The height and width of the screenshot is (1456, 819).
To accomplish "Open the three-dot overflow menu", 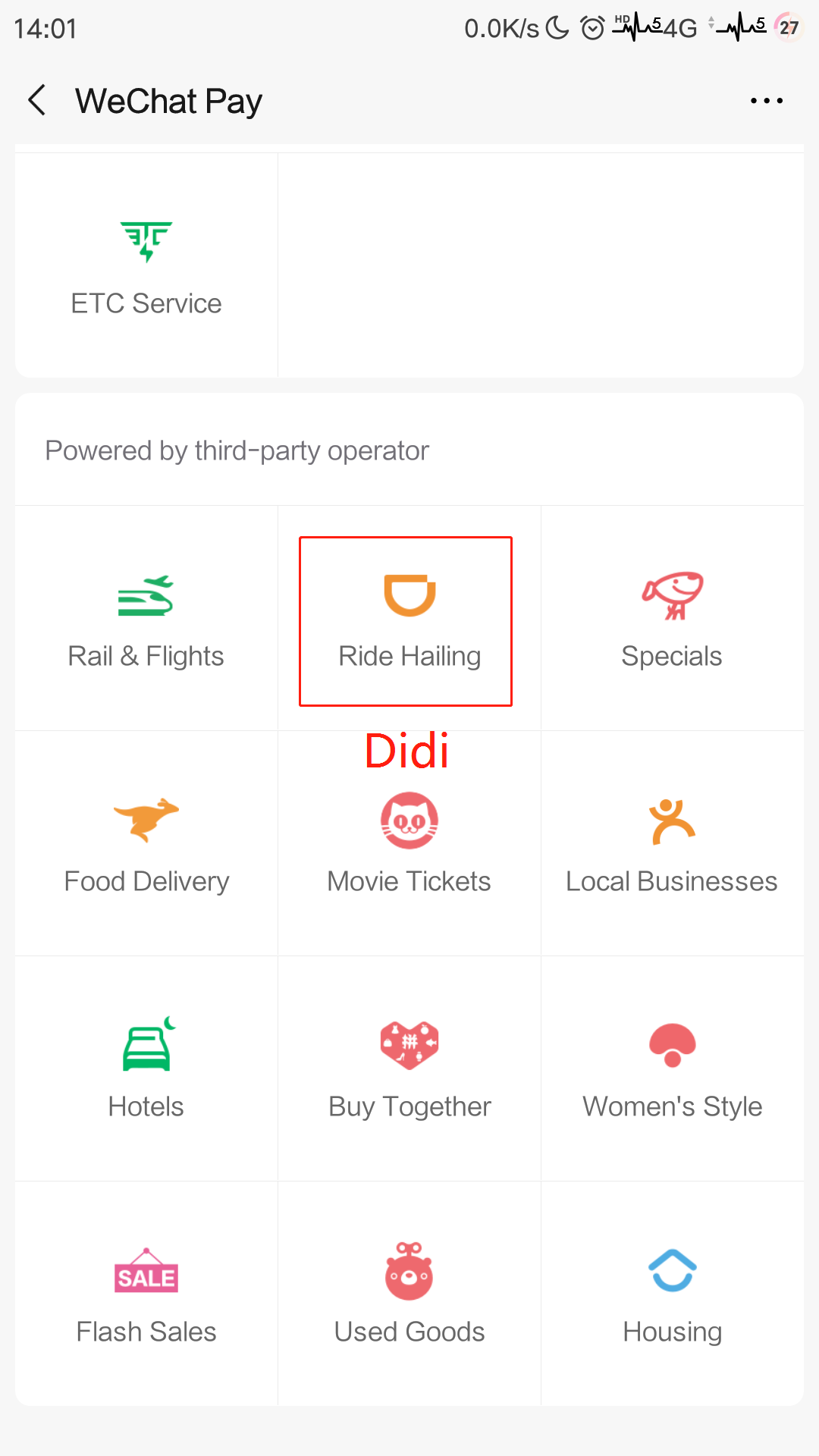I will (x=766, y=100).
